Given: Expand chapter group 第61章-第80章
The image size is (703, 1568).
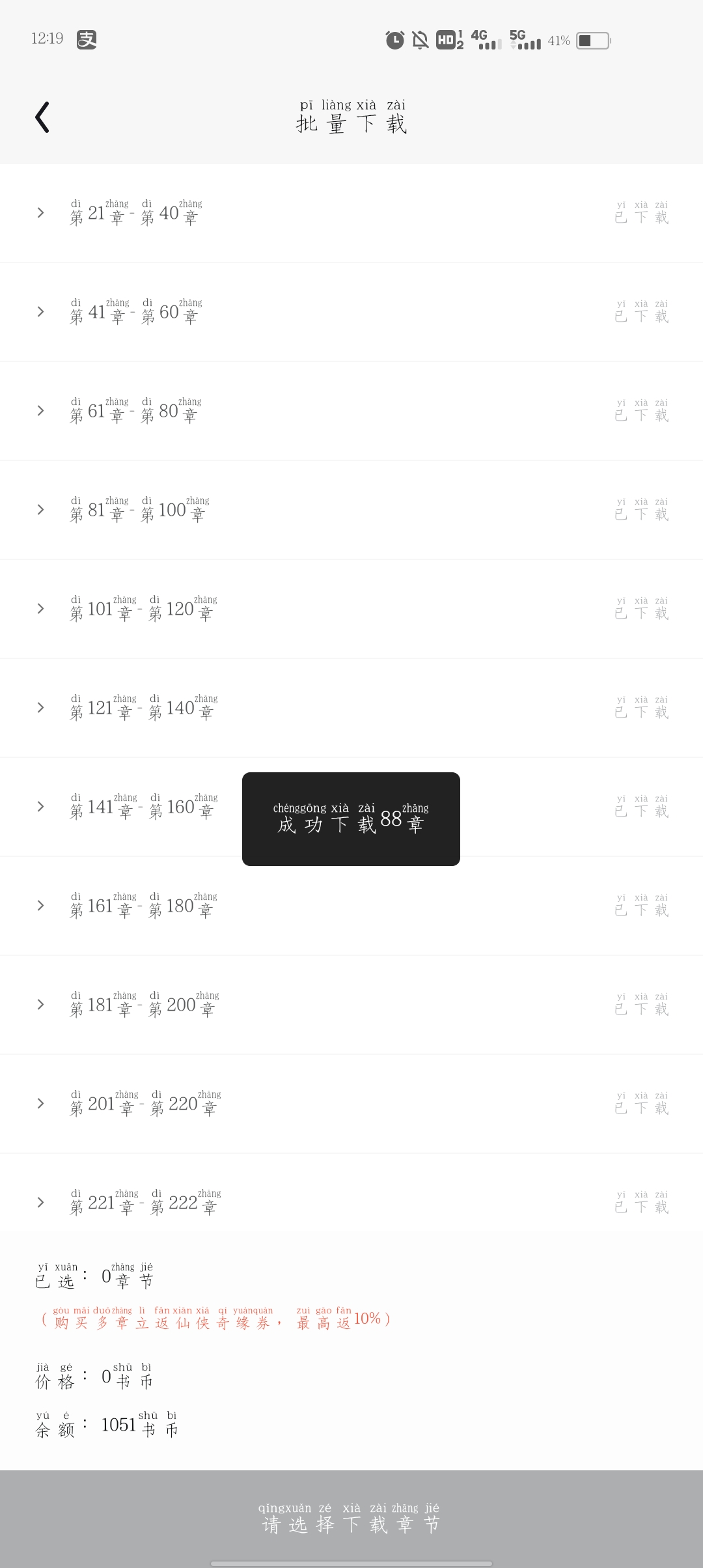Looking at the screenshot, I should 41,411.
